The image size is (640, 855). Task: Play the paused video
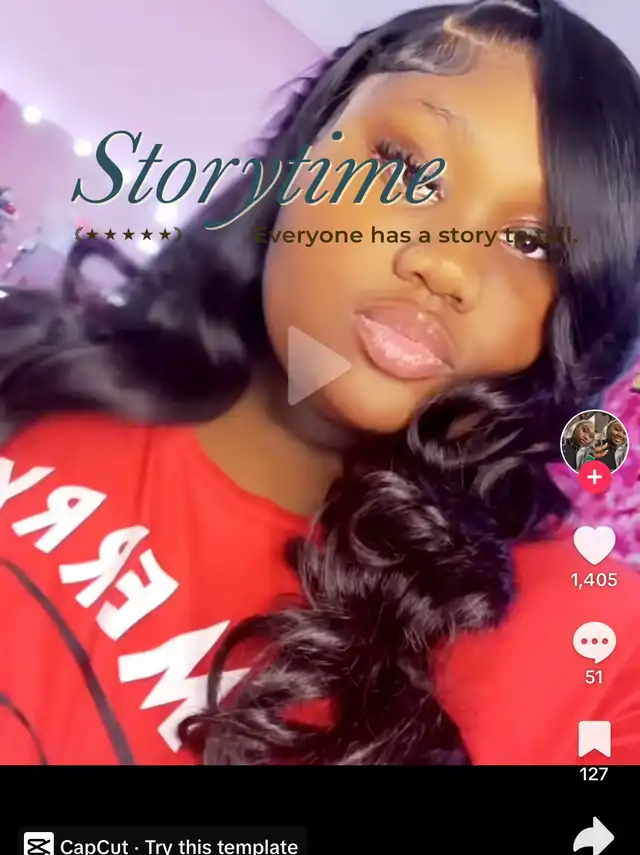click(x=318, y=366)
